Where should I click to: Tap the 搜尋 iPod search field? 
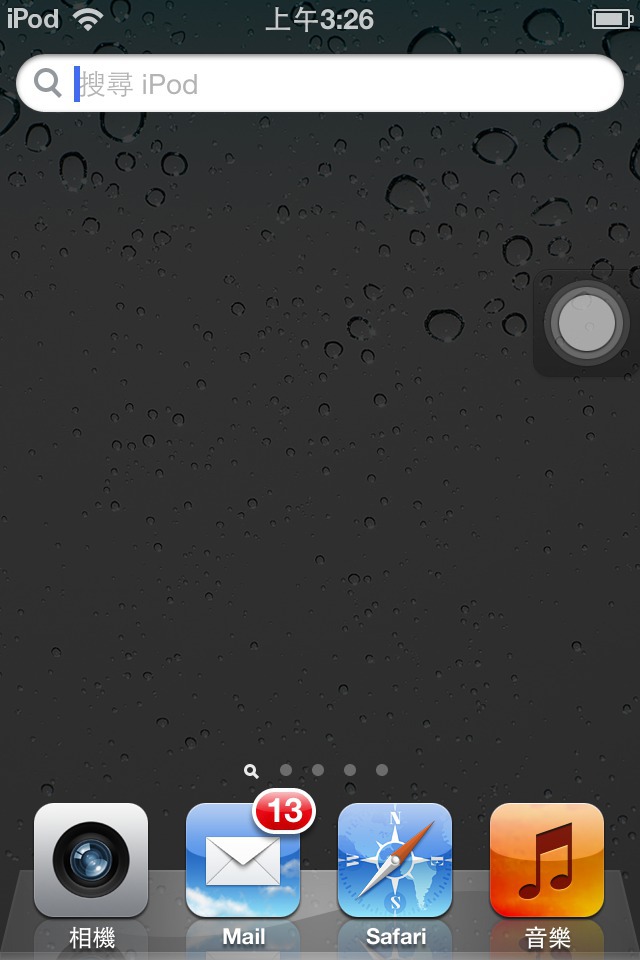click(x=320, y=83)
